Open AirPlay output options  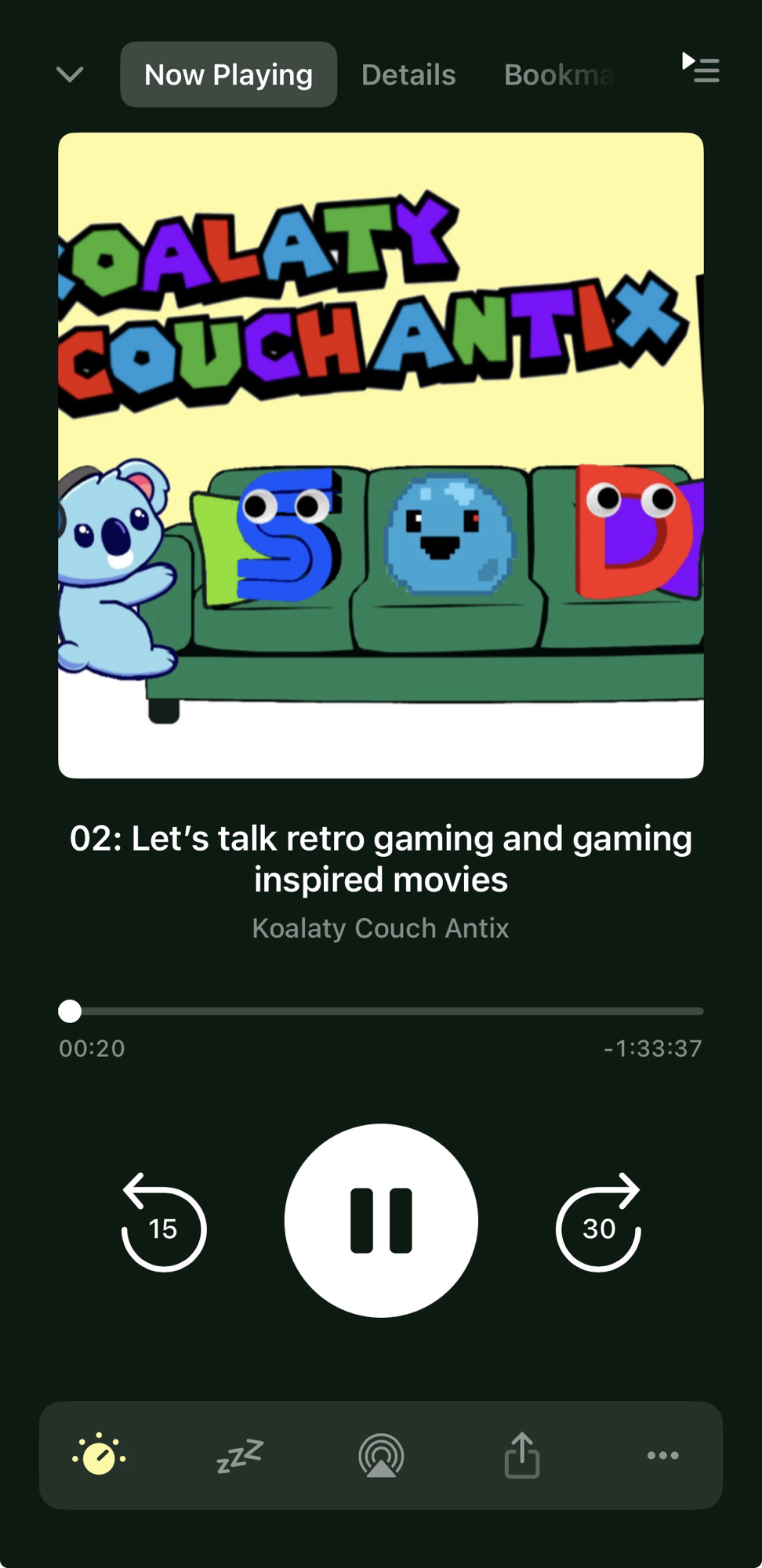point(381,1455)
